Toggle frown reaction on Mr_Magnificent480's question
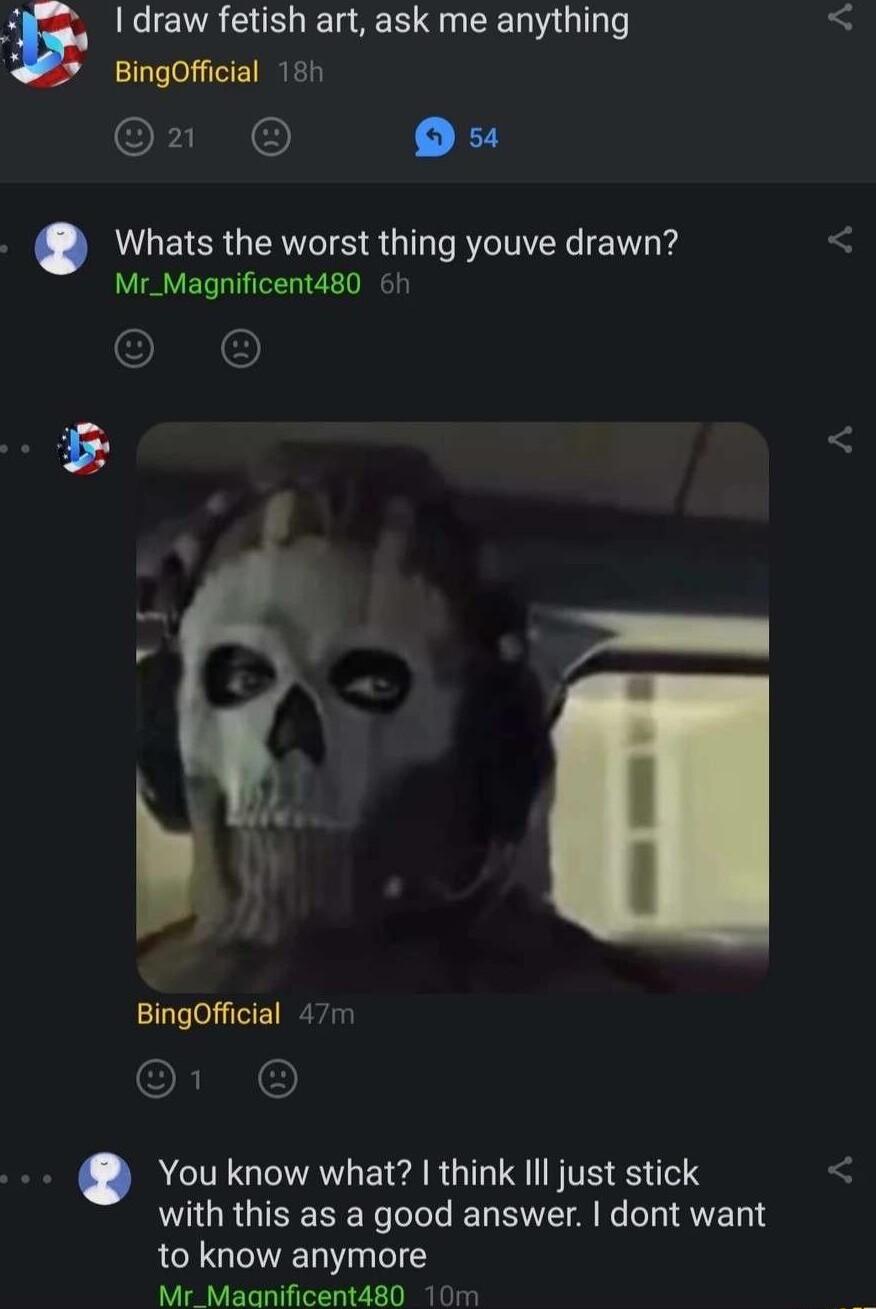Screen dimensions: 876x1309 click(240, 350)
